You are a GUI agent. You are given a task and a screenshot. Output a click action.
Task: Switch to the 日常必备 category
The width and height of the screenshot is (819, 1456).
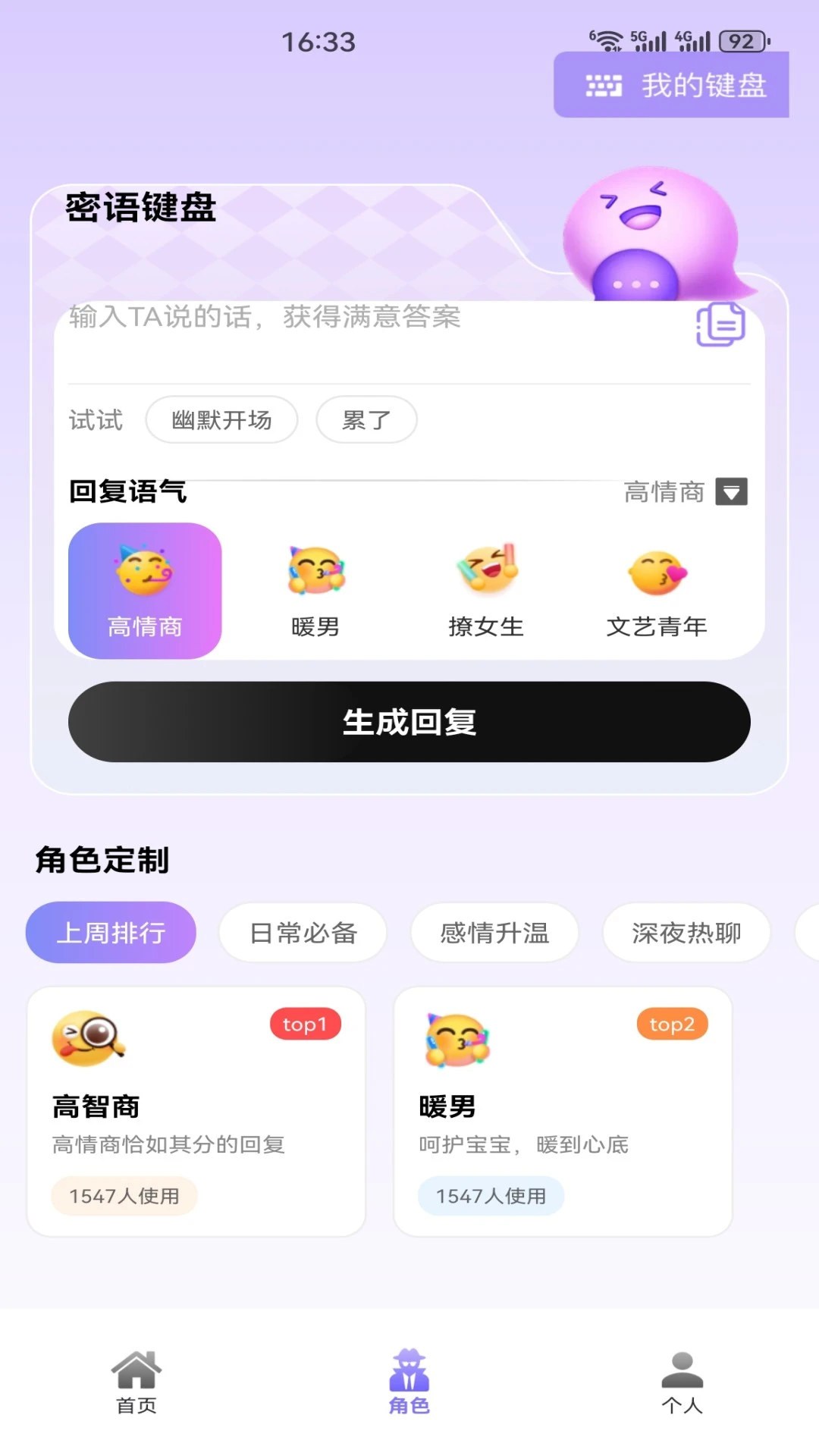(x=303, y=932)
